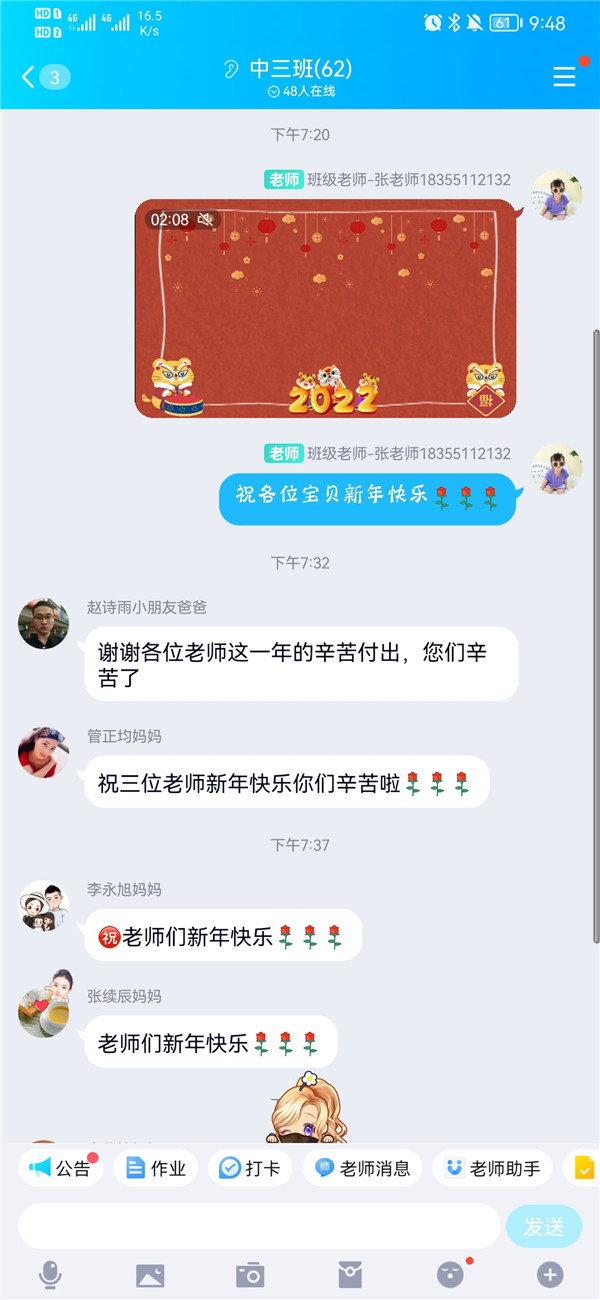The width and height of the screenshot is (600, 1300).
Task: Open the 老师助手 assistant chip
Action: point(493,1168)
